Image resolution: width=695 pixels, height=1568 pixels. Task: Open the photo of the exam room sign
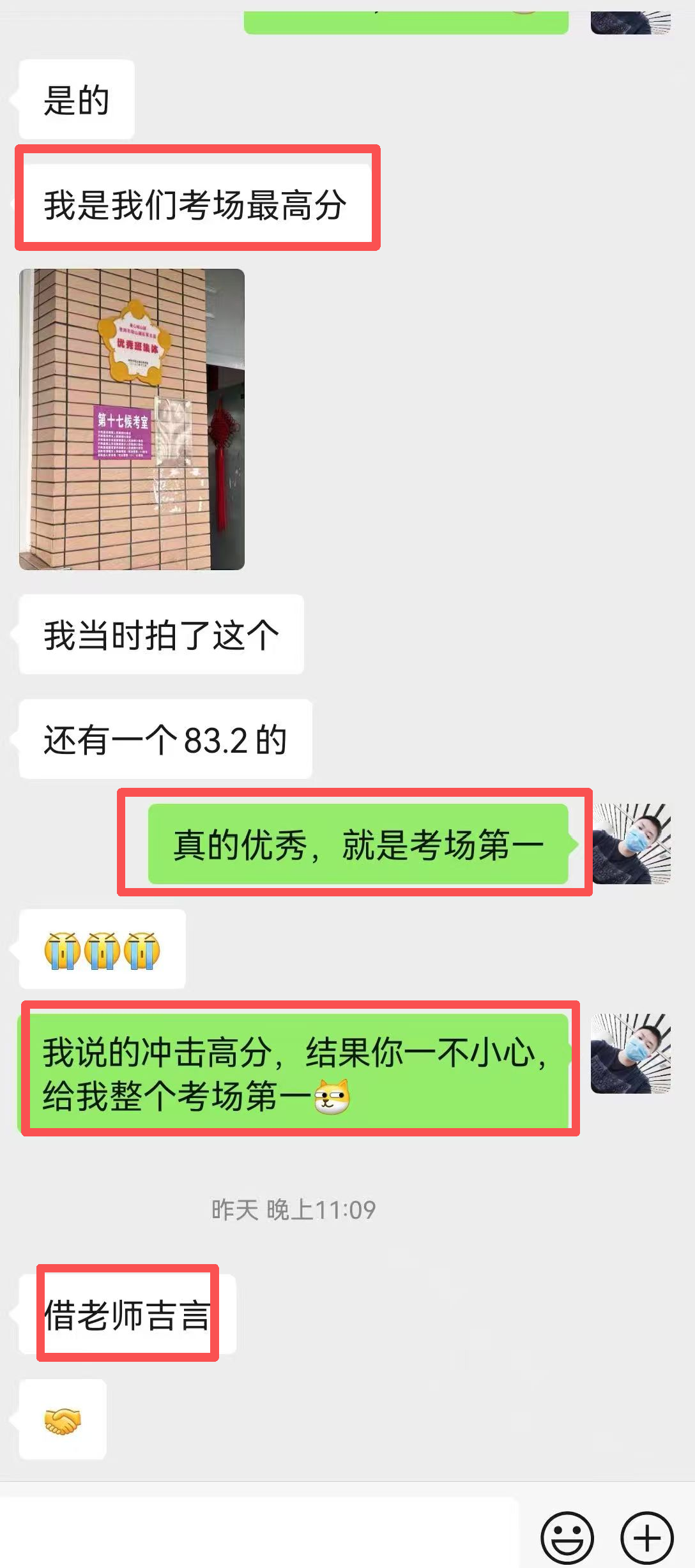(132, 419)
